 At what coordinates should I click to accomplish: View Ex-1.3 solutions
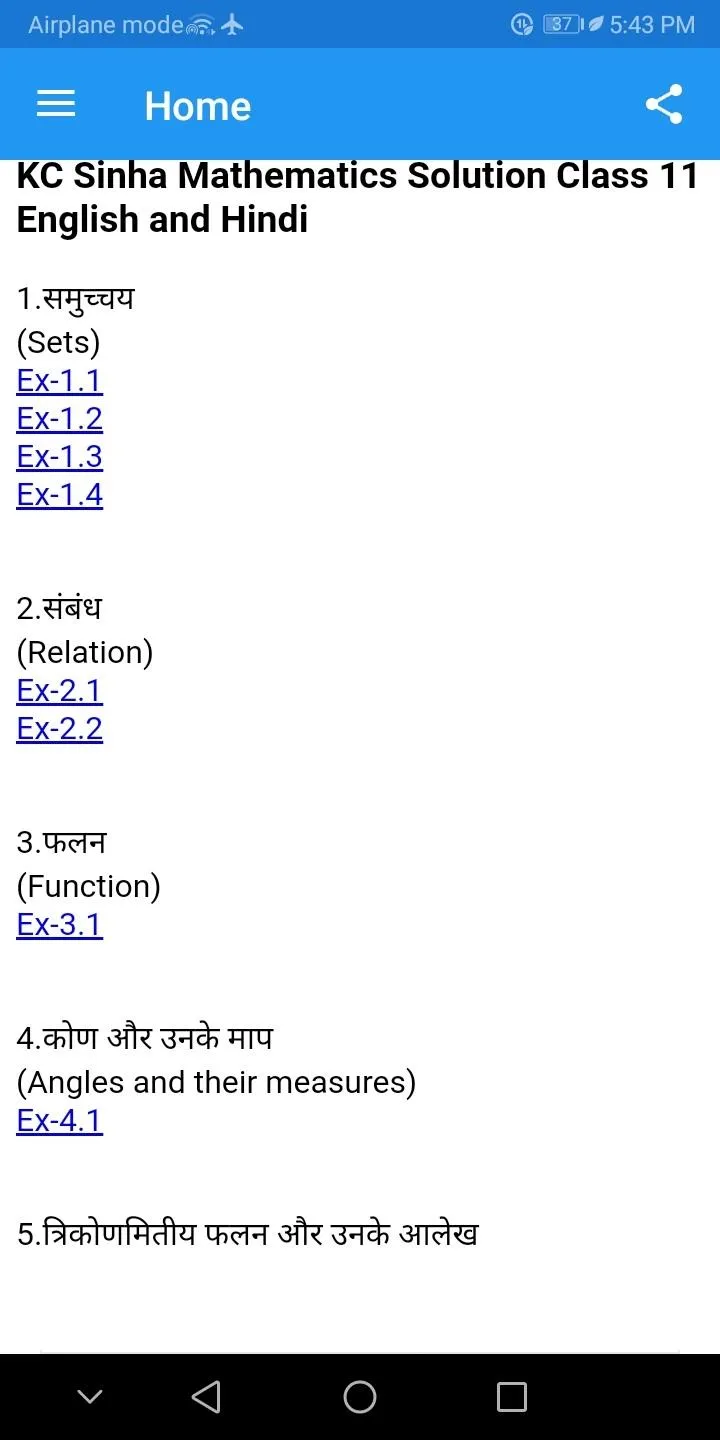[59, 457]
